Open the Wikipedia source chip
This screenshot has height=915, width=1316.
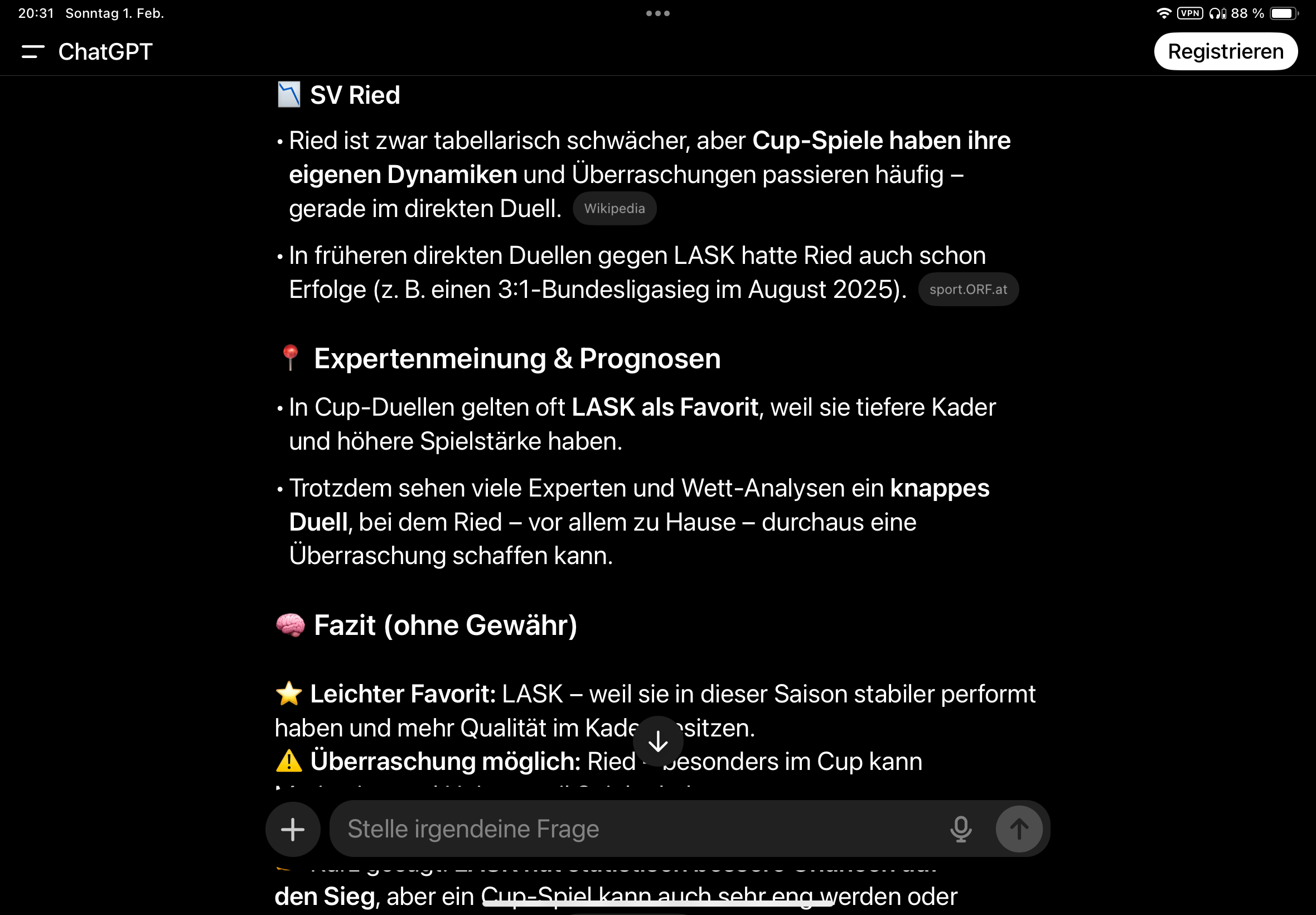614,209
